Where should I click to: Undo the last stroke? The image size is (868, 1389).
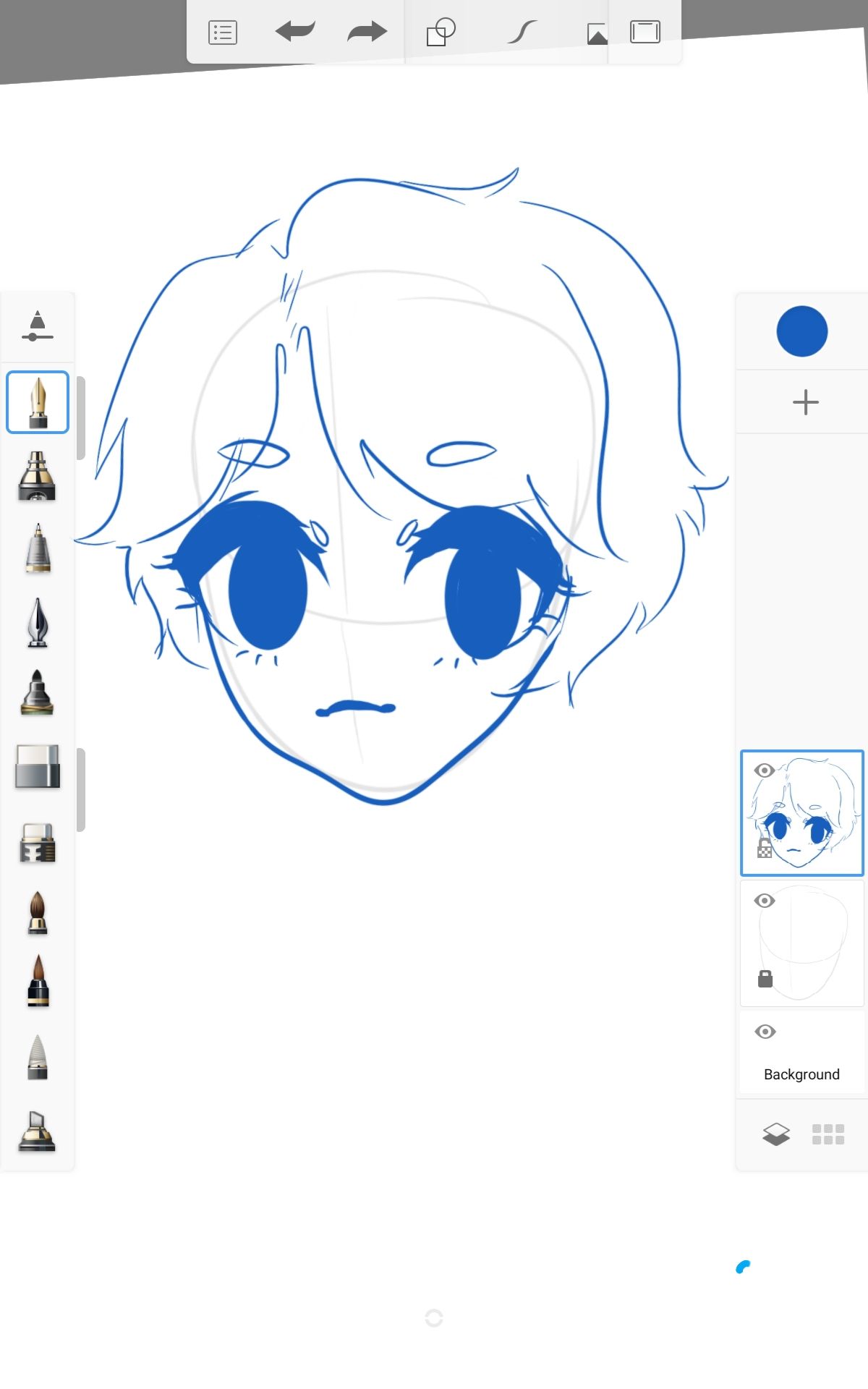[x=295, y=32]
